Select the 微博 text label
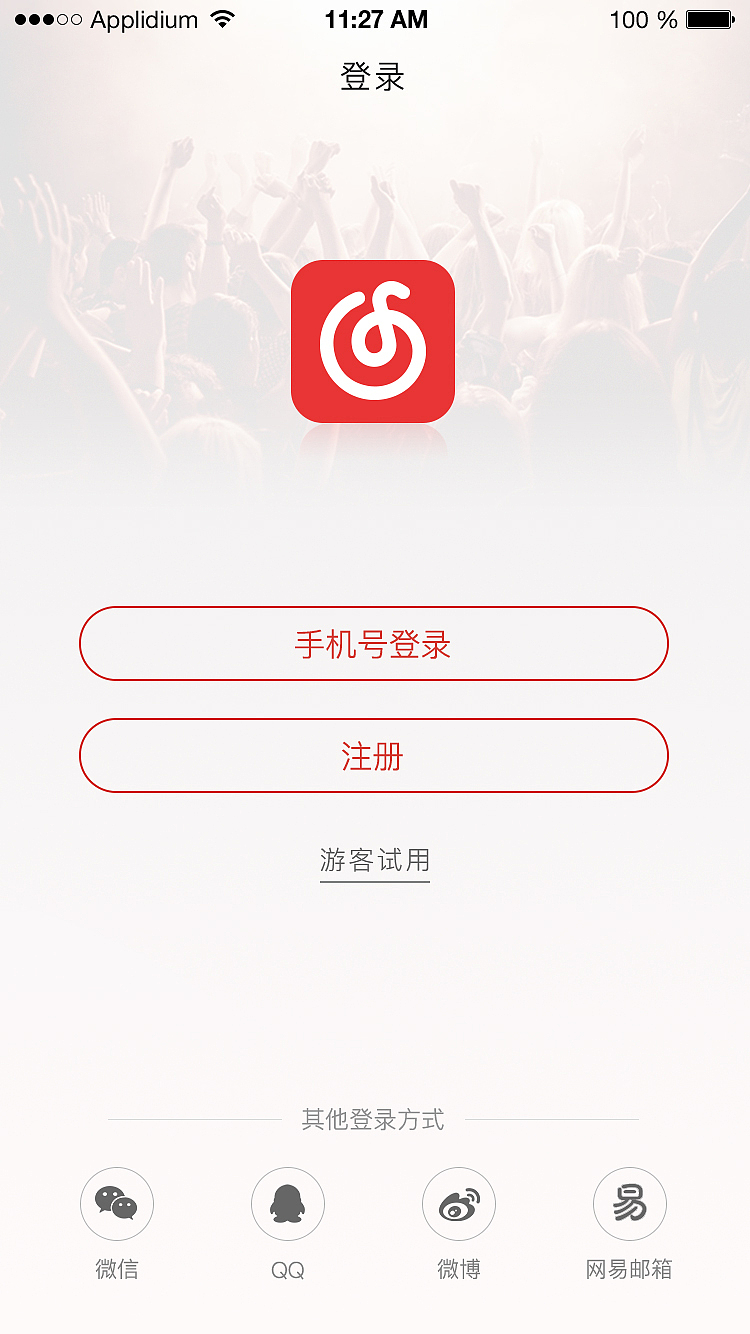The width and height of the screenshot is (750, 1334). [458, 1269]
